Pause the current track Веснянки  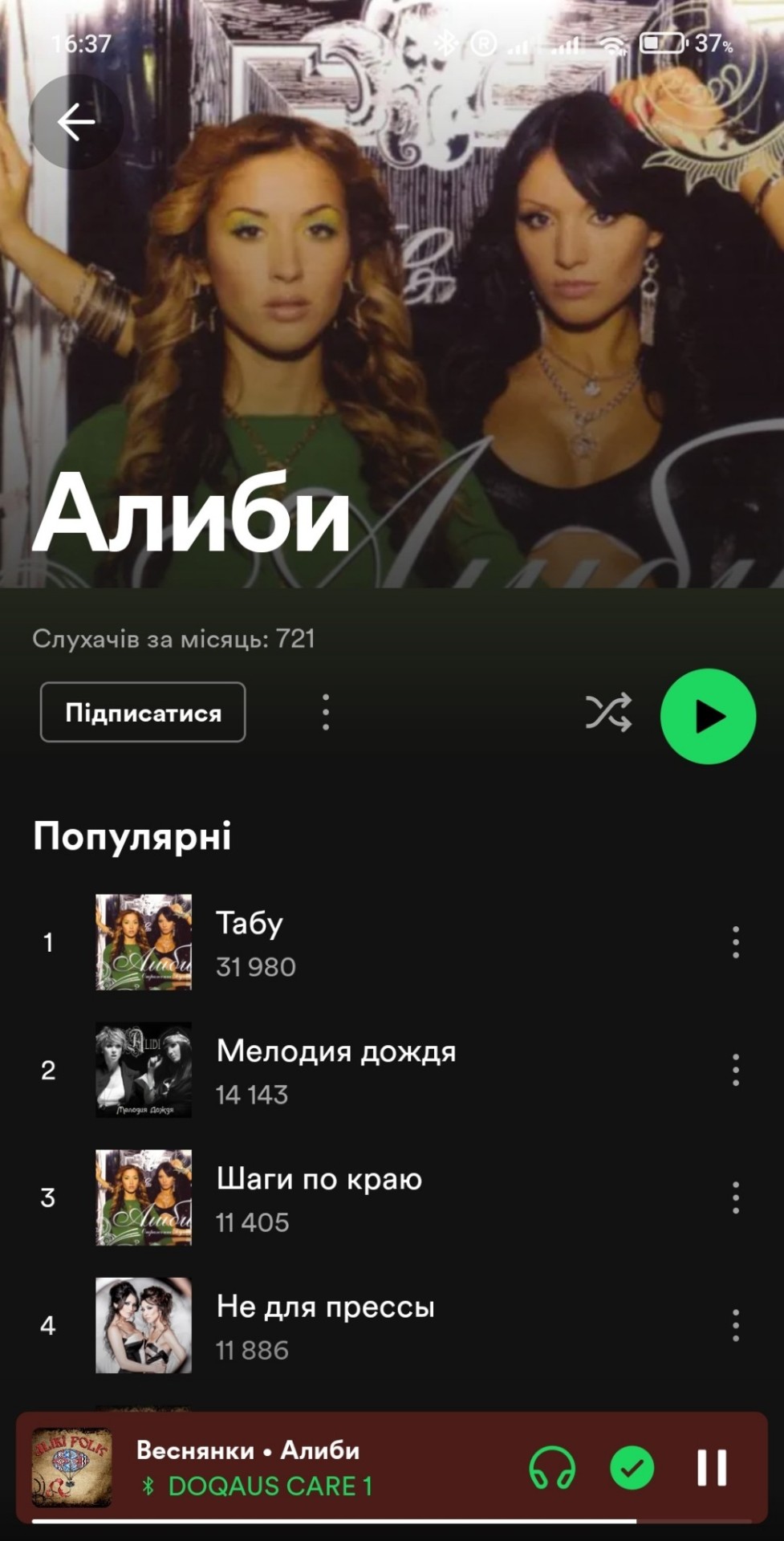(x=712, y=1468)
